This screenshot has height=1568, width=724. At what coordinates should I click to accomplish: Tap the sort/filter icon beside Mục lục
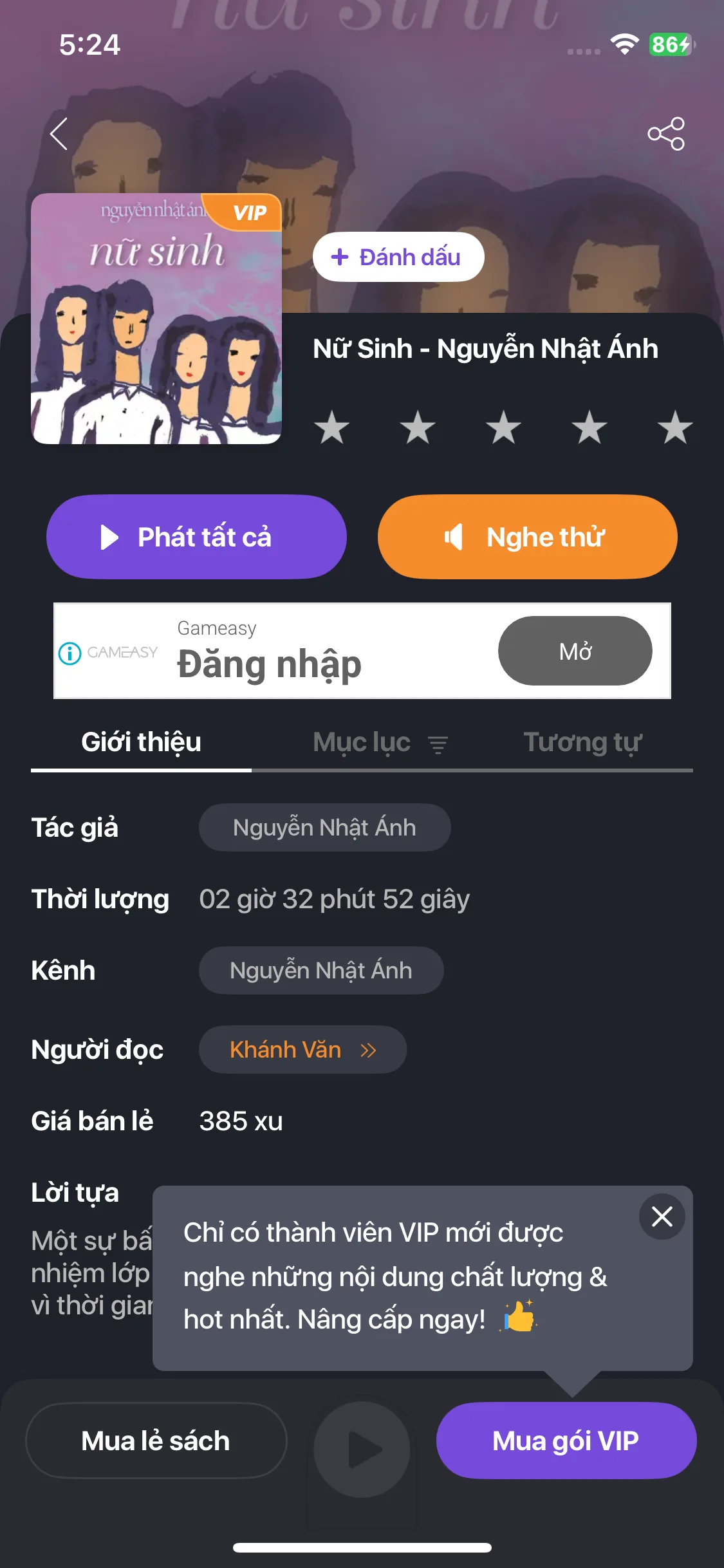440,743
